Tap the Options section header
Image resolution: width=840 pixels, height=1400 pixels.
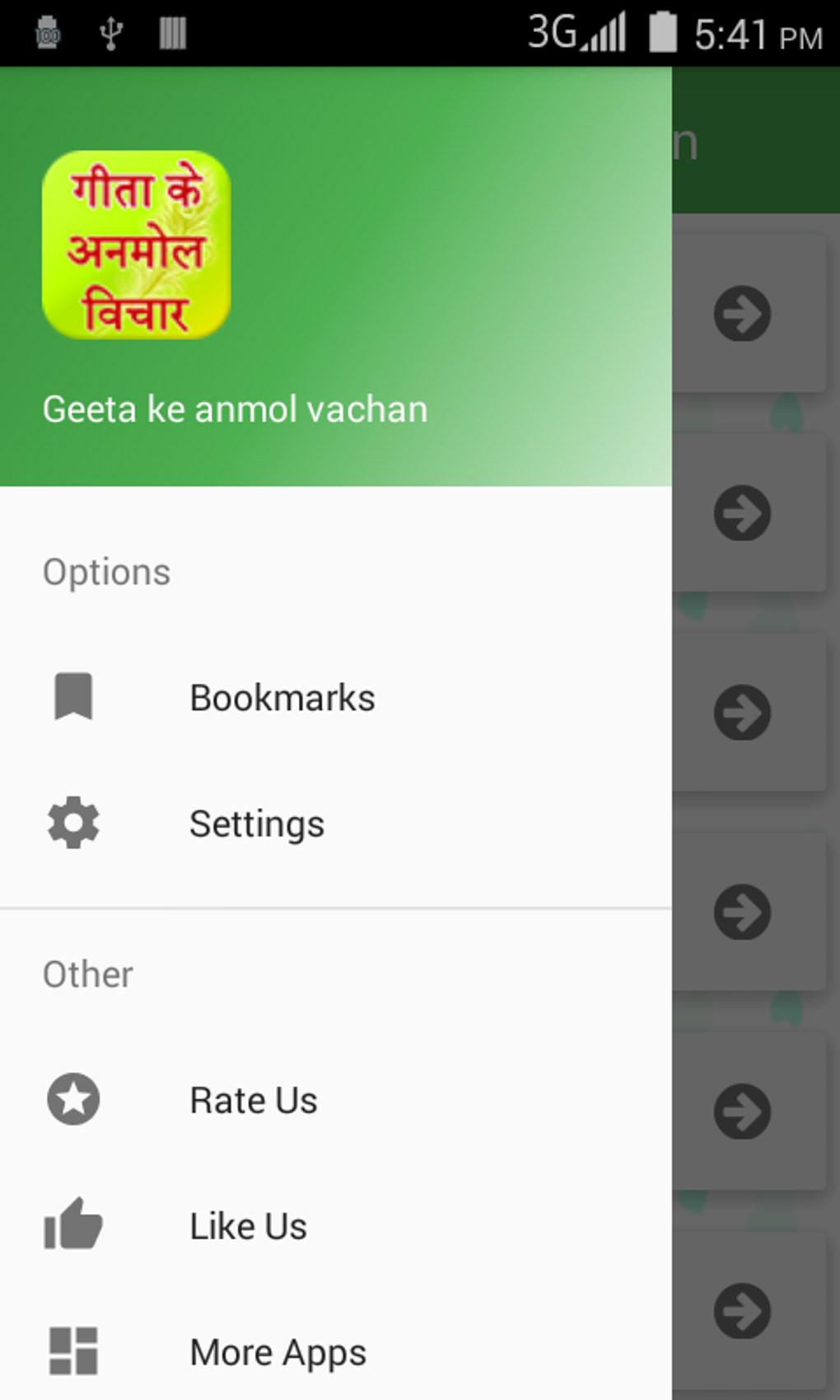click(x=107, y=571)
